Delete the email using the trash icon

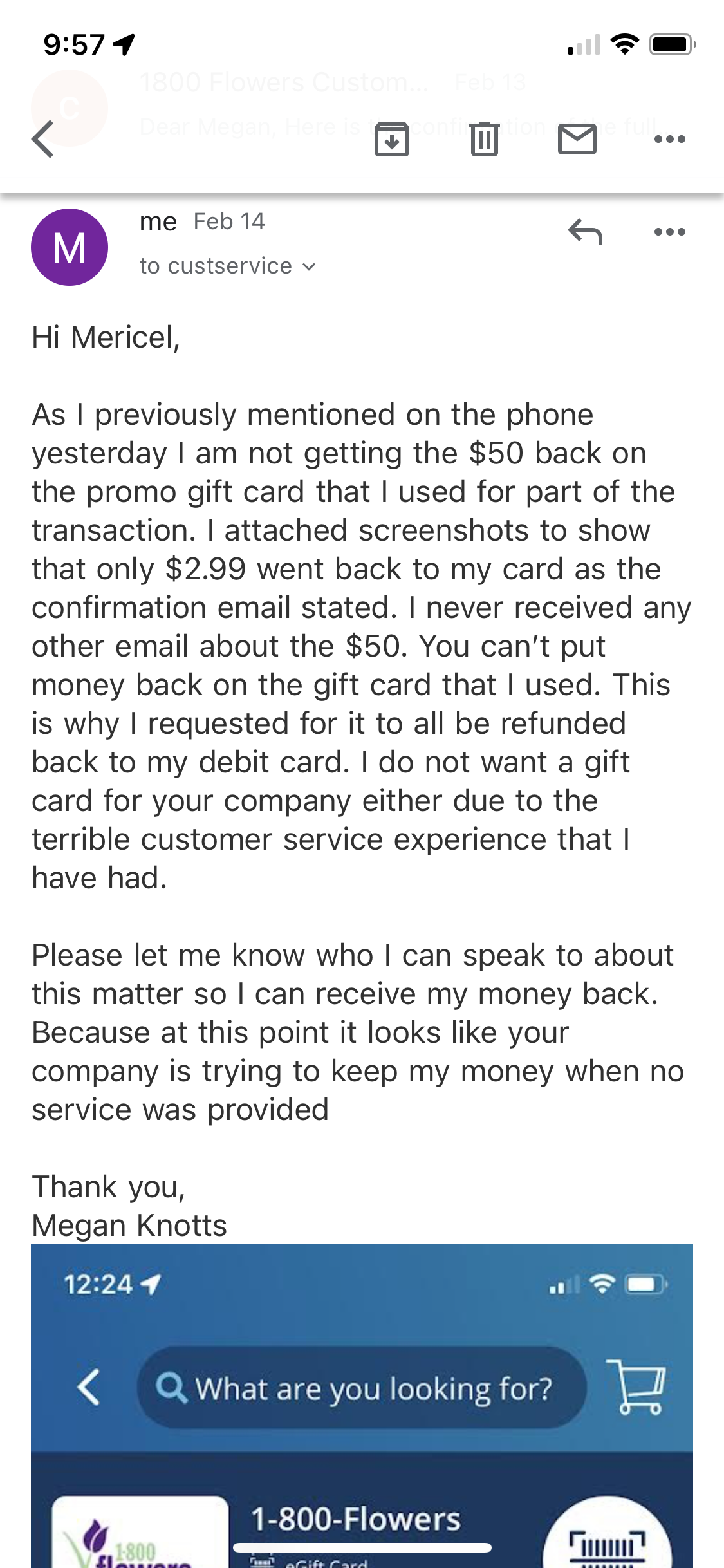486,138
